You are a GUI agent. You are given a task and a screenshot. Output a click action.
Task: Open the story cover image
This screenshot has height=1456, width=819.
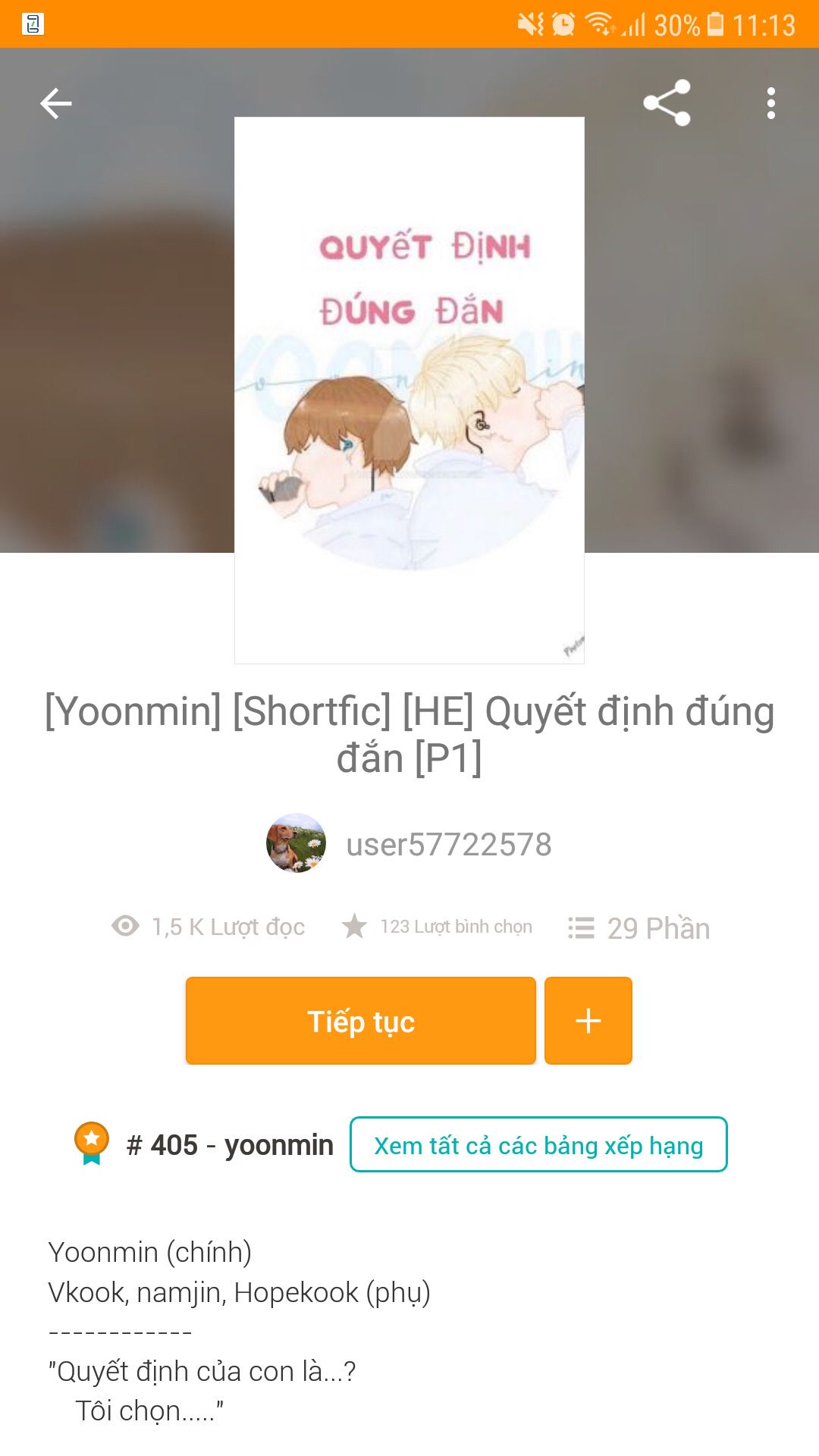click(x=409, y=390)
